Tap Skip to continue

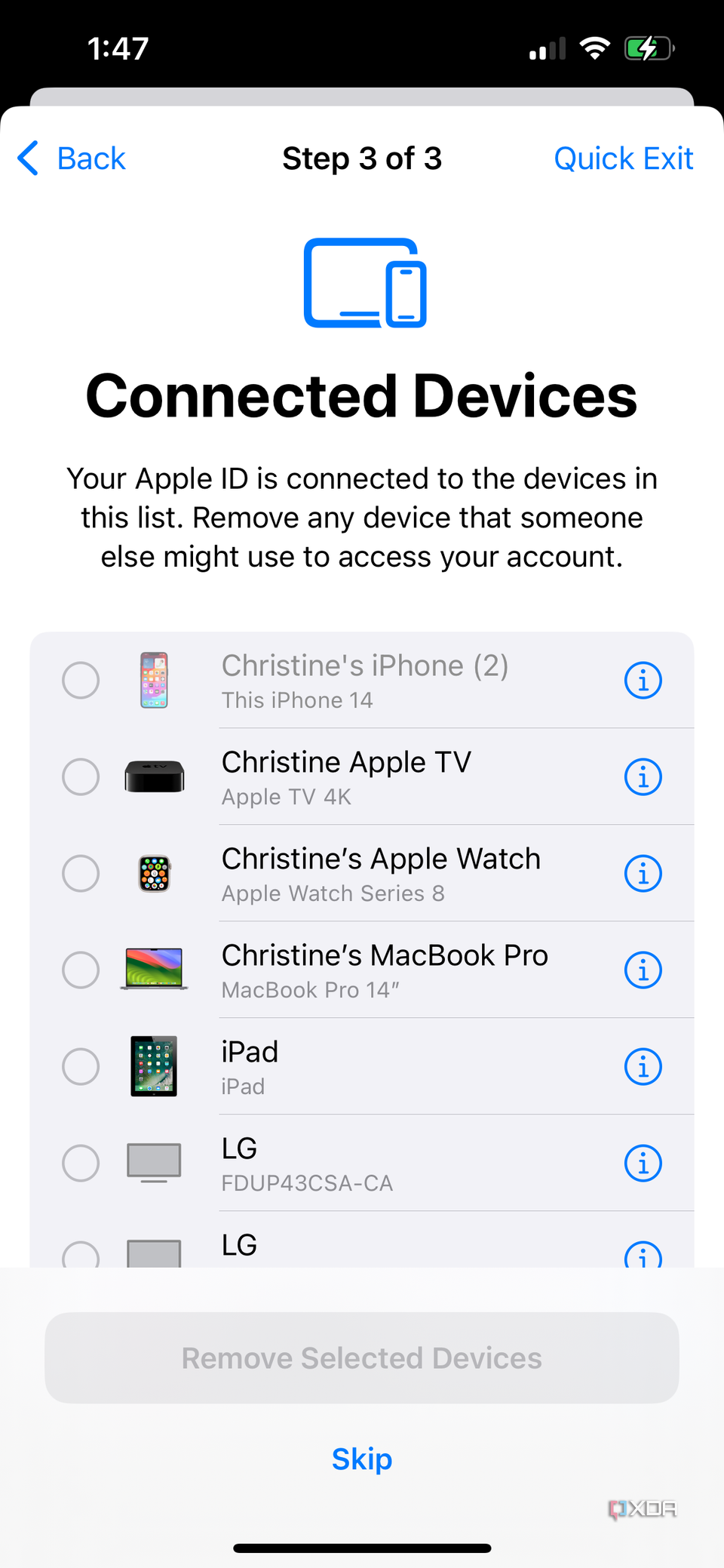pos(362,1459)
